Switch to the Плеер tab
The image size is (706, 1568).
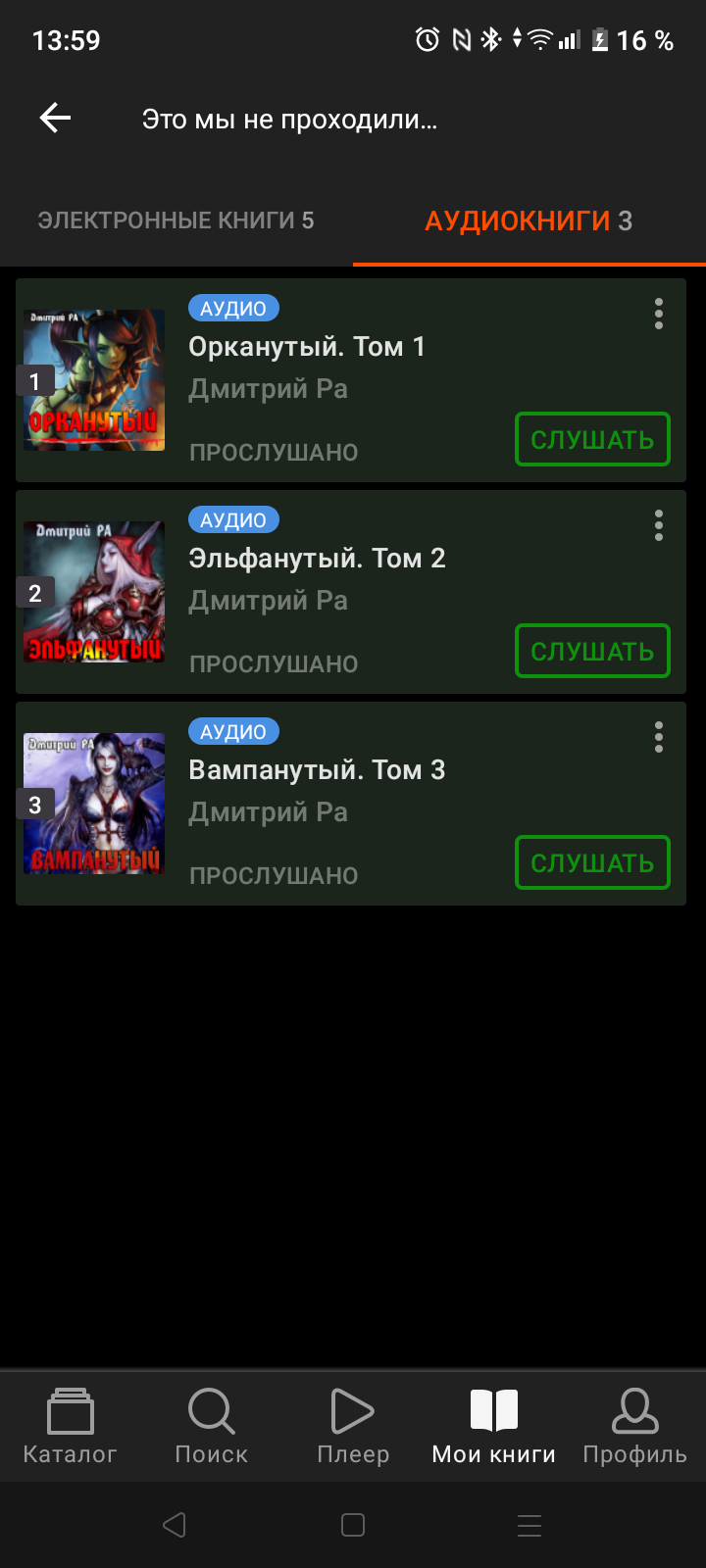click(353, 1427)
